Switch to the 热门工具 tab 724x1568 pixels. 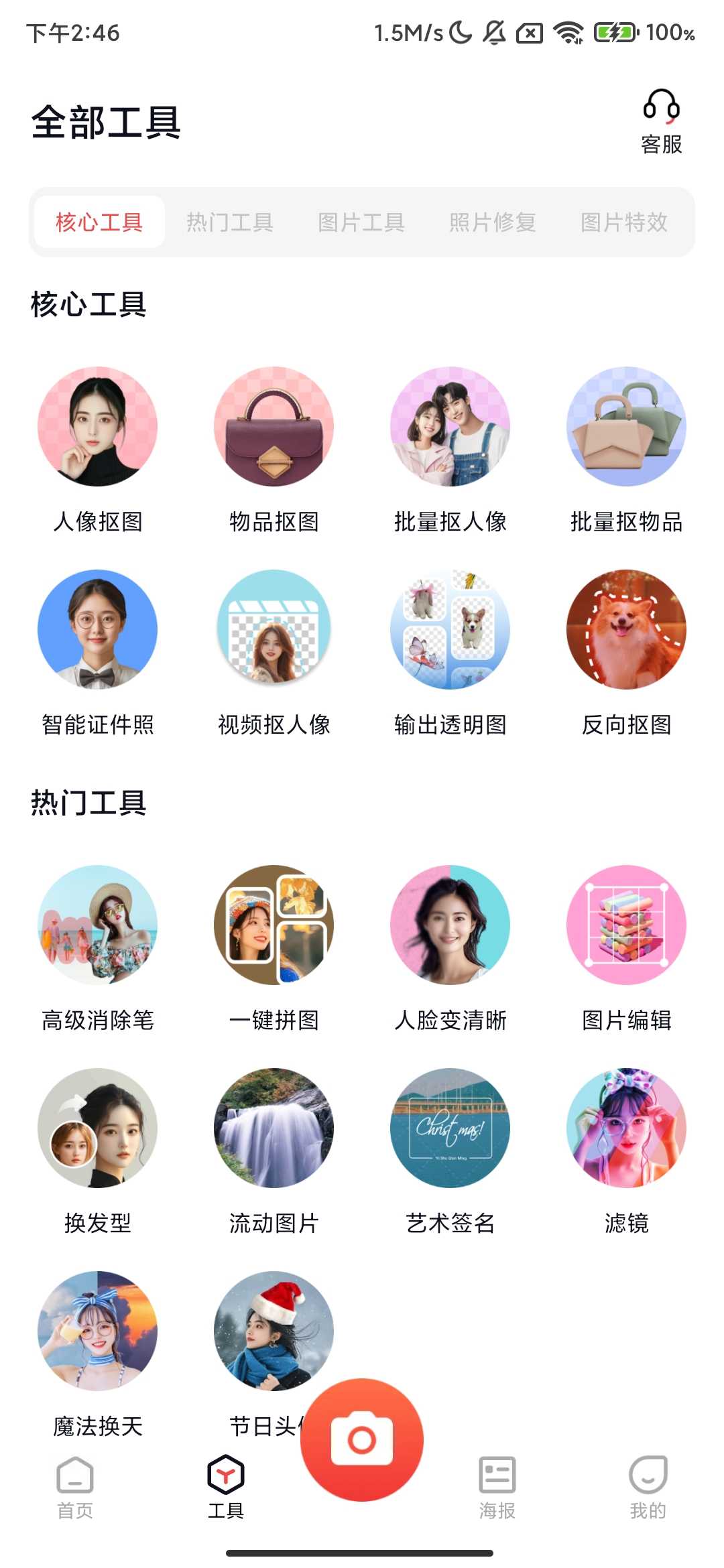[230, 222]
